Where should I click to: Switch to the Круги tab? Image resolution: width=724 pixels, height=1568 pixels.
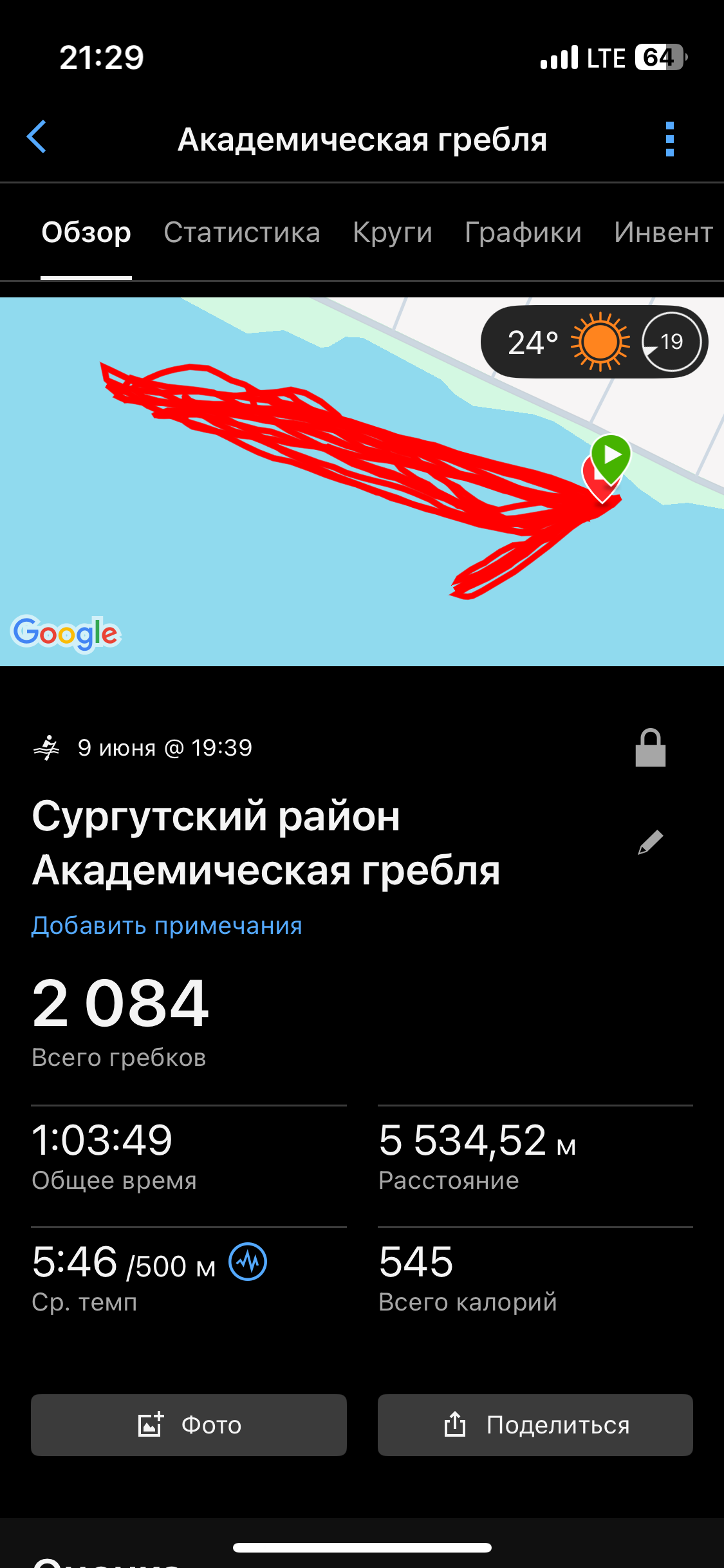click(393, 232)
